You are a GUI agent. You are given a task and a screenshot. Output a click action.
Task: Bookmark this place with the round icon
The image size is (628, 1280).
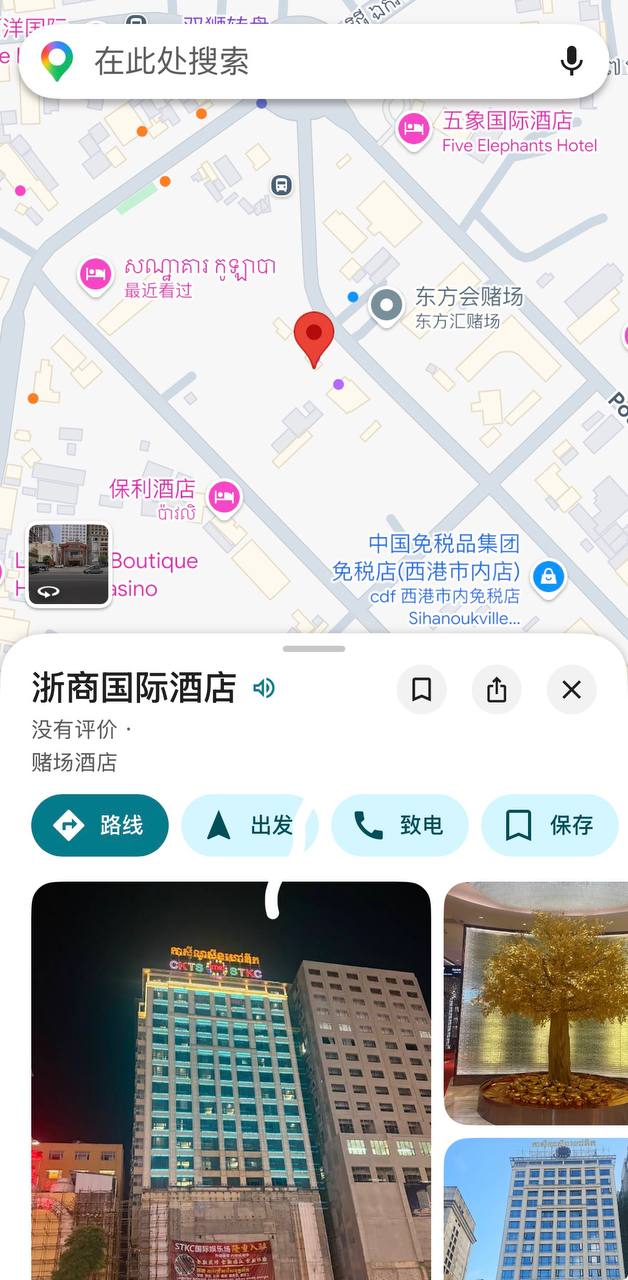click(422, 689)
